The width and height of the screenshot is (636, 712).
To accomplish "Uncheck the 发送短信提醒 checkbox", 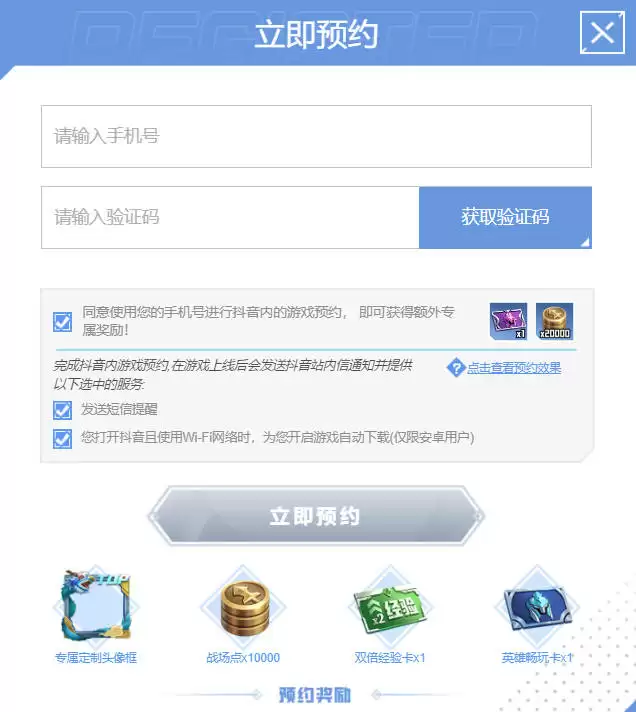I will 62,410.
